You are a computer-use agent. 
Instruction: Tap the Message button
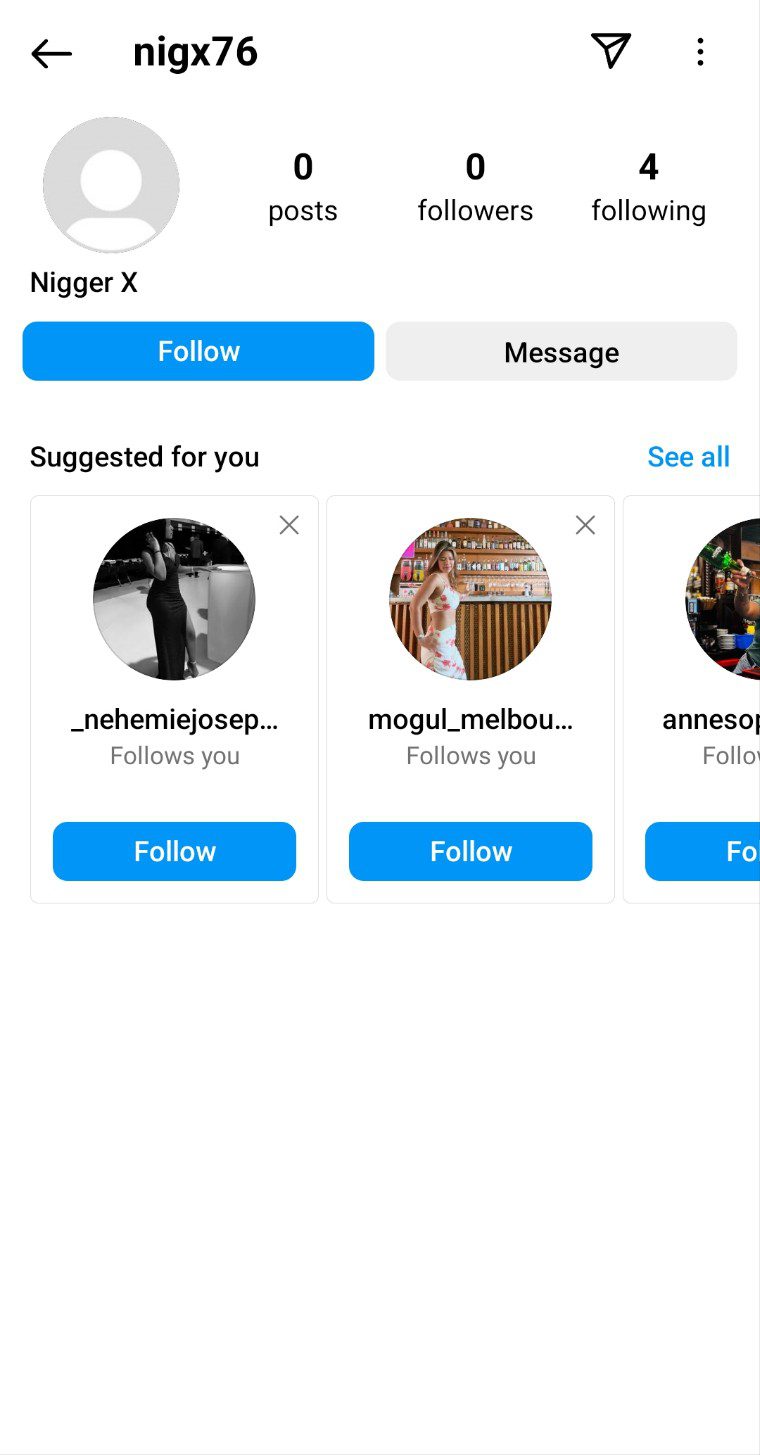(x=561, y=352)
